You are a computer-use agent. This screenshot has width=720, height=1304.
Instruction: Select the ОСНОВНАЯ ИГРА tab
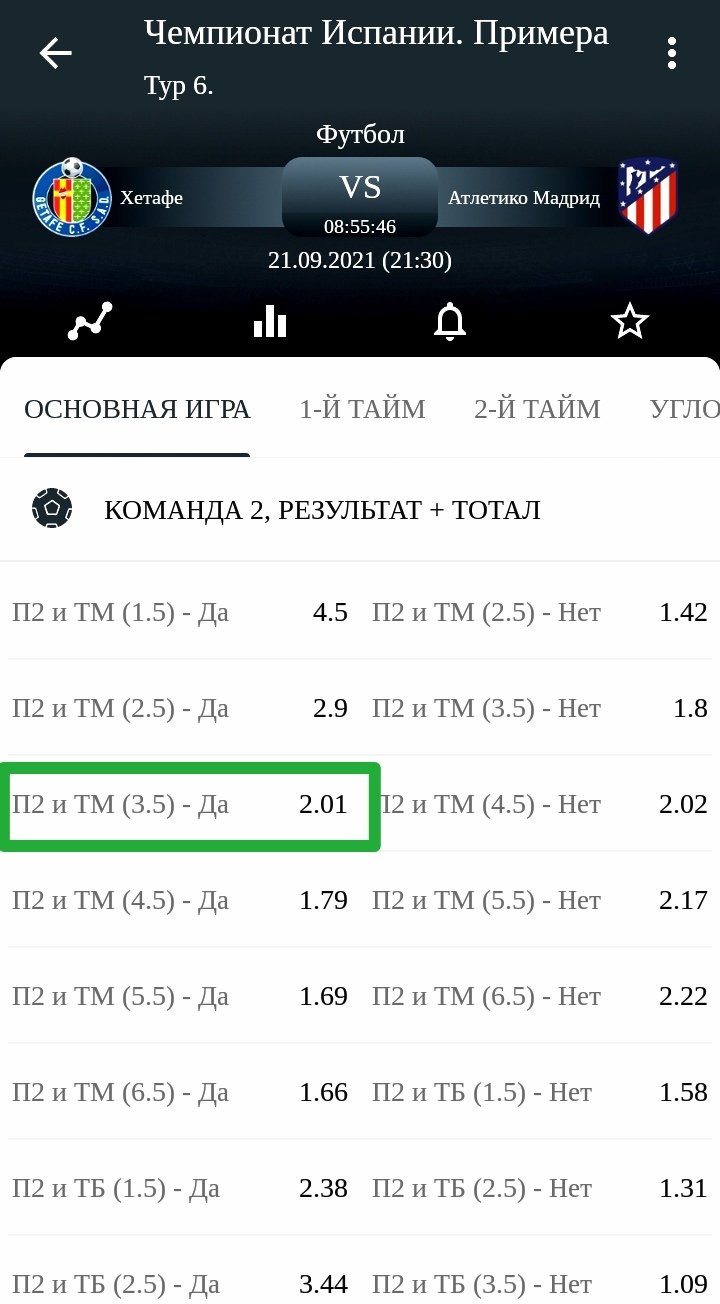[x=137, y=409]
